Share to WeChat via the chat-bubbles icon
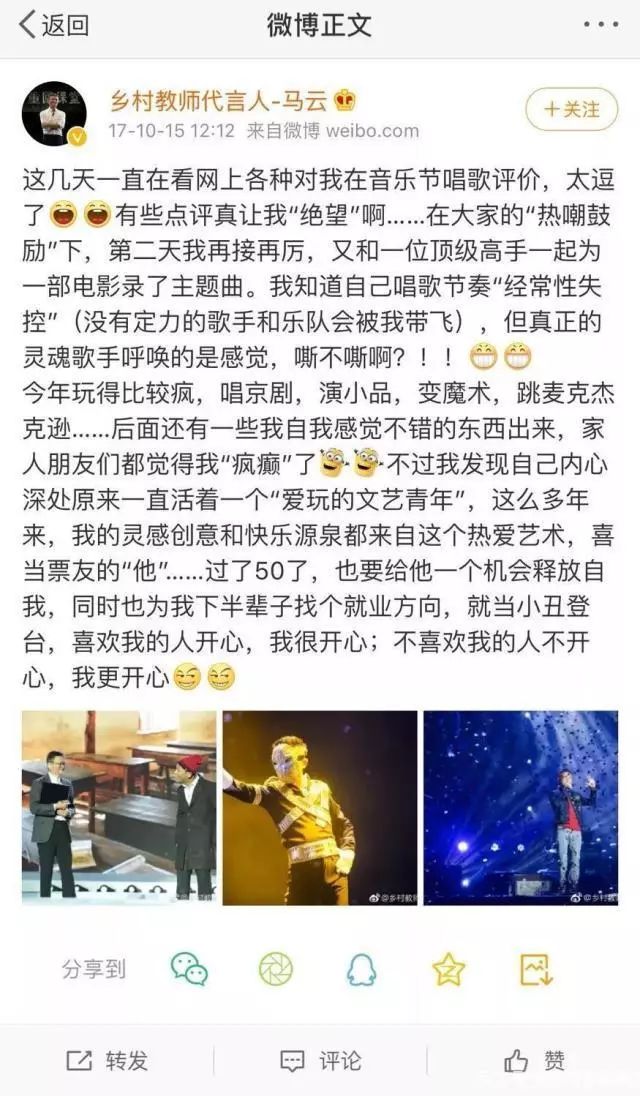Screen dimensions: 640x1096 click(x=189, y=969)
